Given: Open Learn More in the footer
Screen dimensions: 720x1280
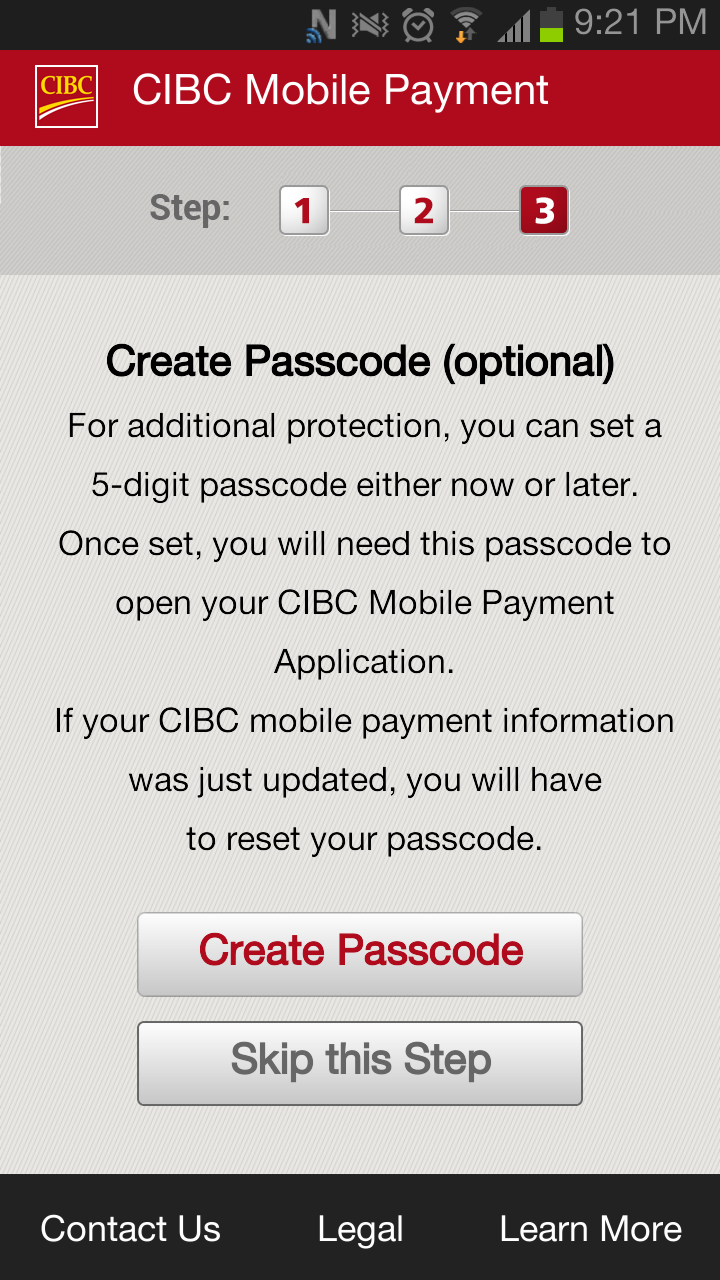Looking at the screenshot, I should [590, 1229].
